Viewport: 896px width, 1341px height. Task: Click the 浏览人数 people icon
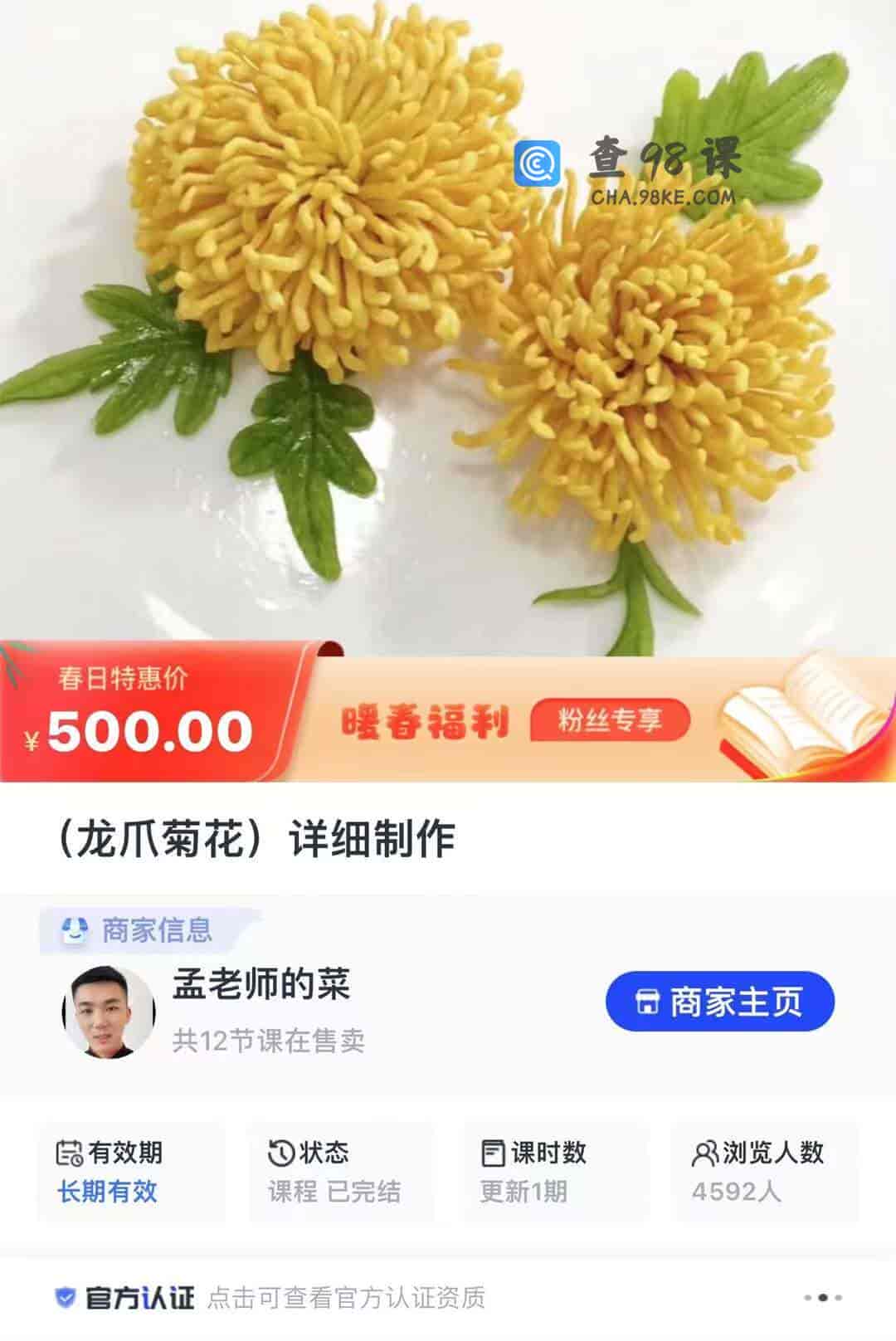[x=705, y=1152]
